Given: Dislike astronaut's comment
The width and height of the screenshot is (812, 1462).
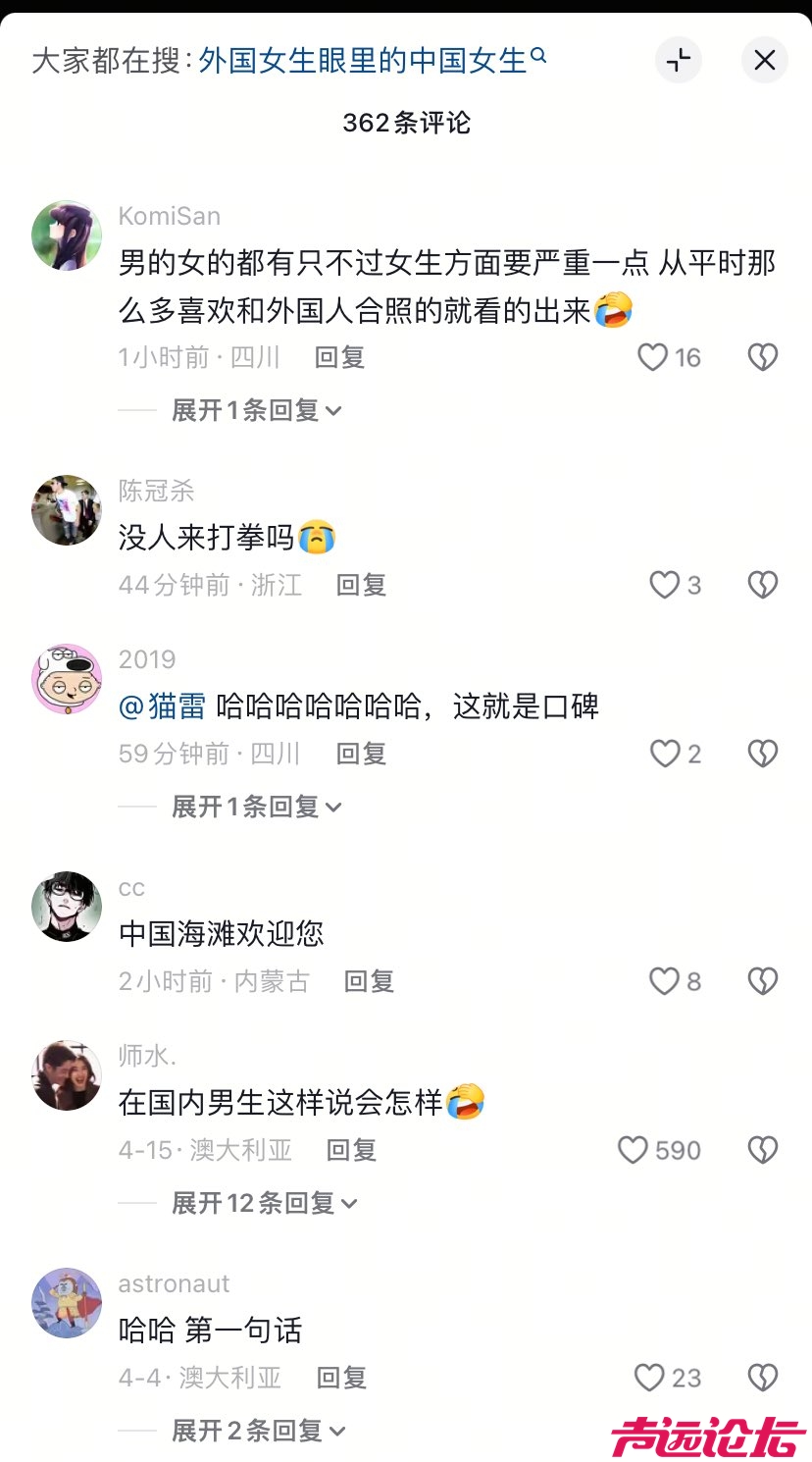Looking at the screenshot, I should tap(763, 1378).
